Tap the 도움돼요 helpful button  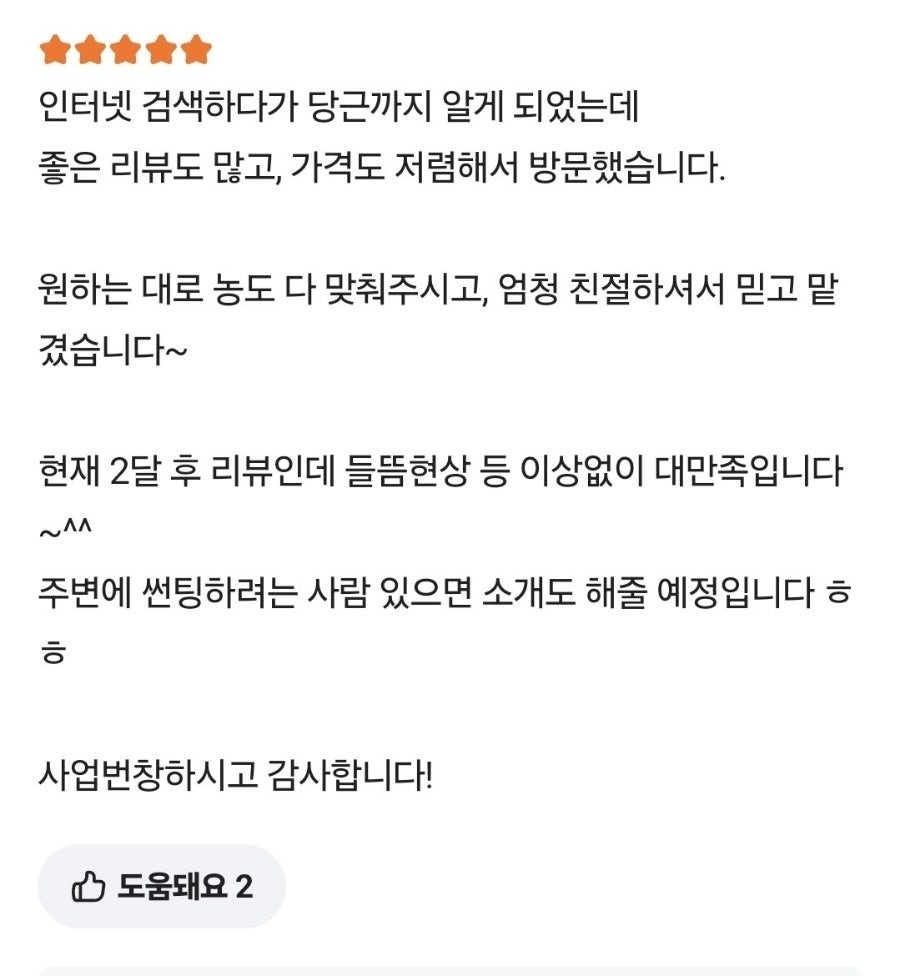click(x=162, y=886)
